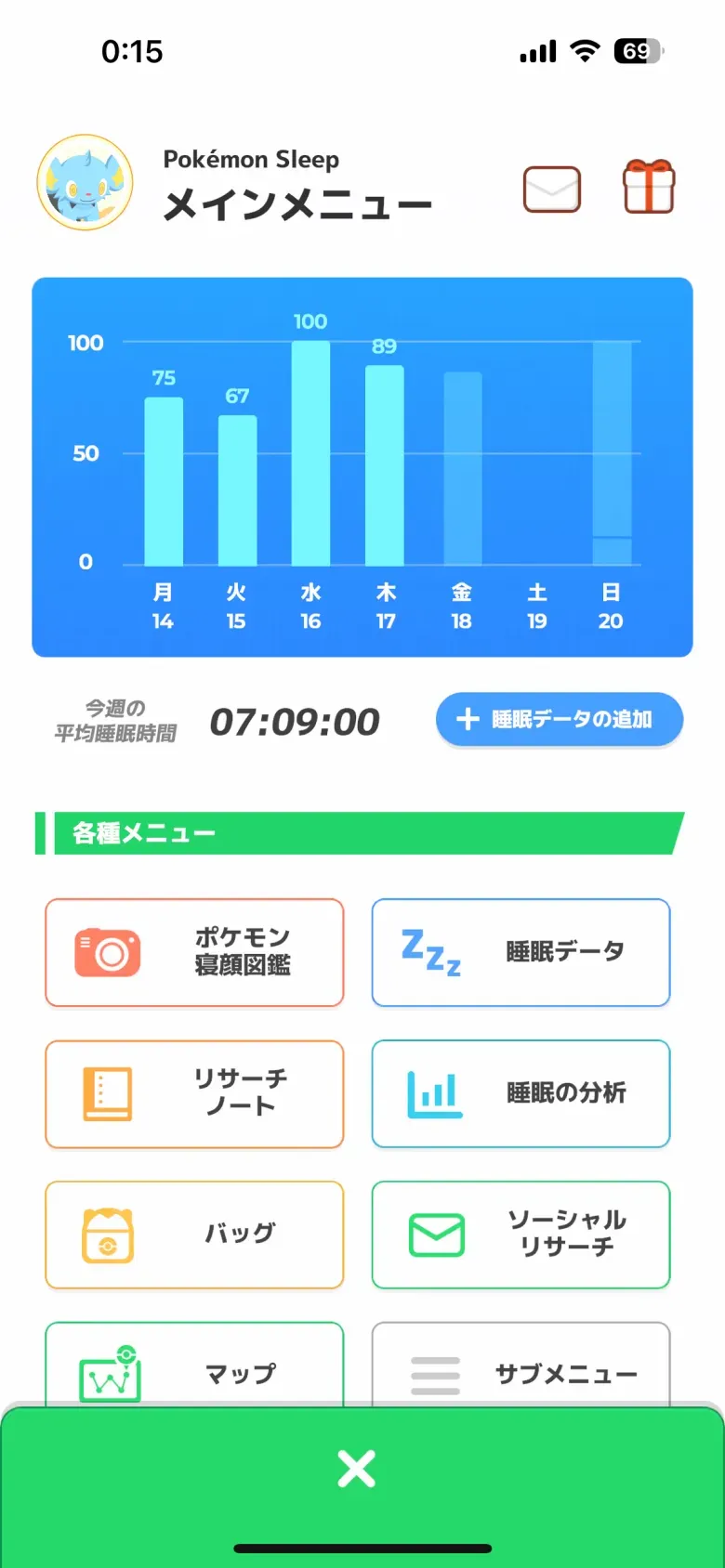
Task: Click the Wi-Fi icon in the status bar
Action: point(584,51)
